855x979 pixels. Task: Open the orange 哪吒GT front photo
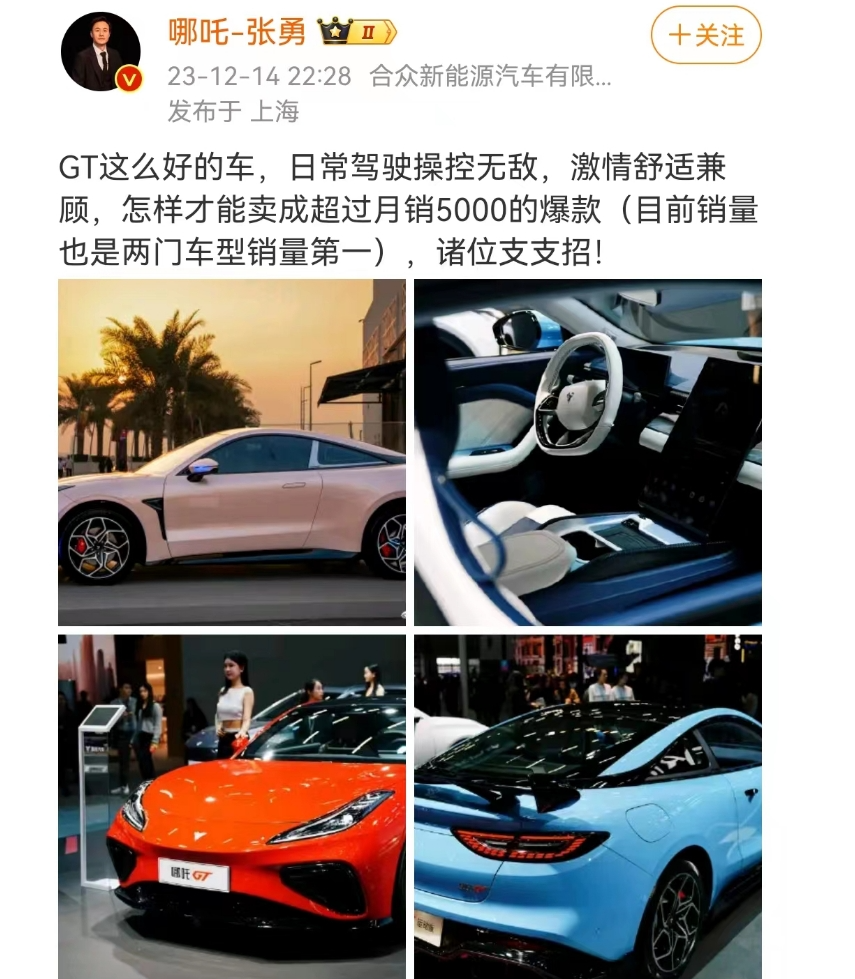click(x=231, y=805)
